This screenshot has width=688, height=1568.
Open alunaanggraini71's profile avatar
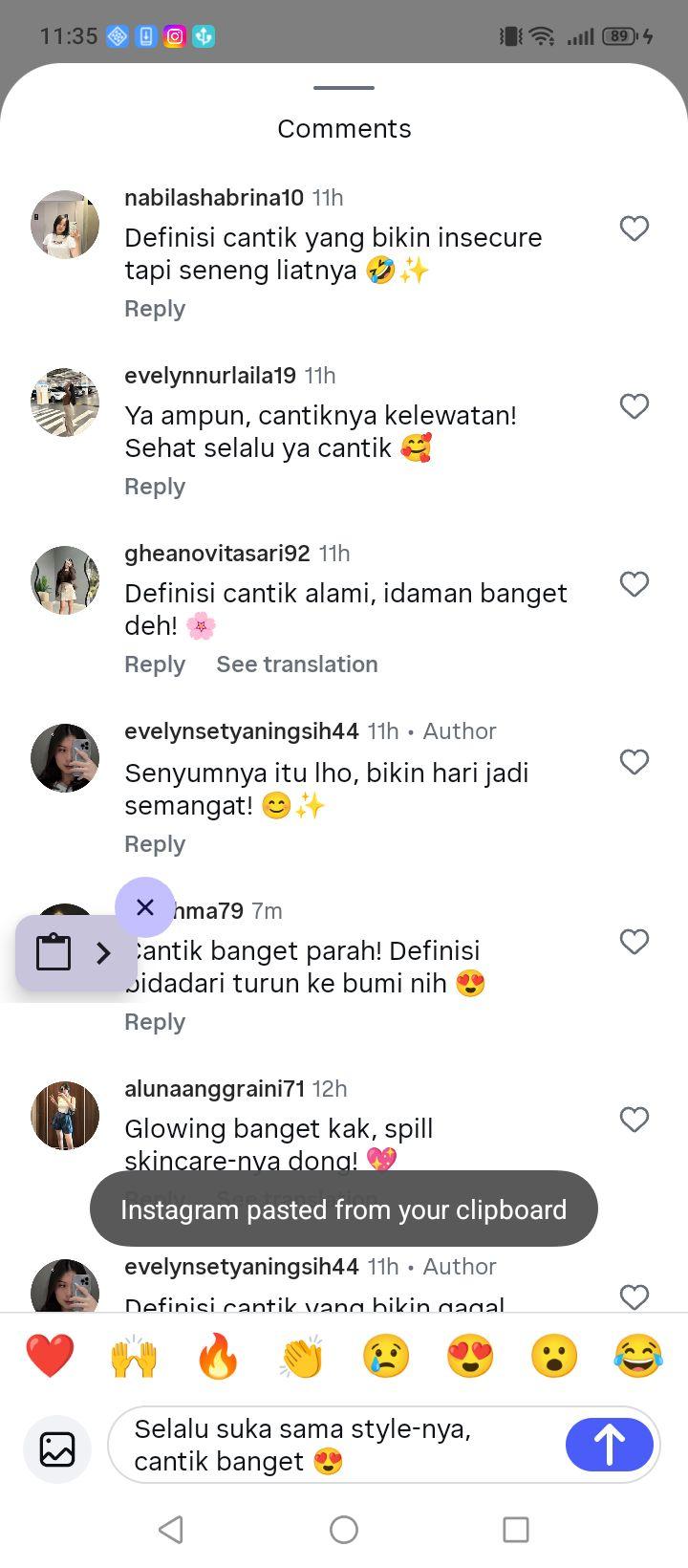(x=65, y=1116)
